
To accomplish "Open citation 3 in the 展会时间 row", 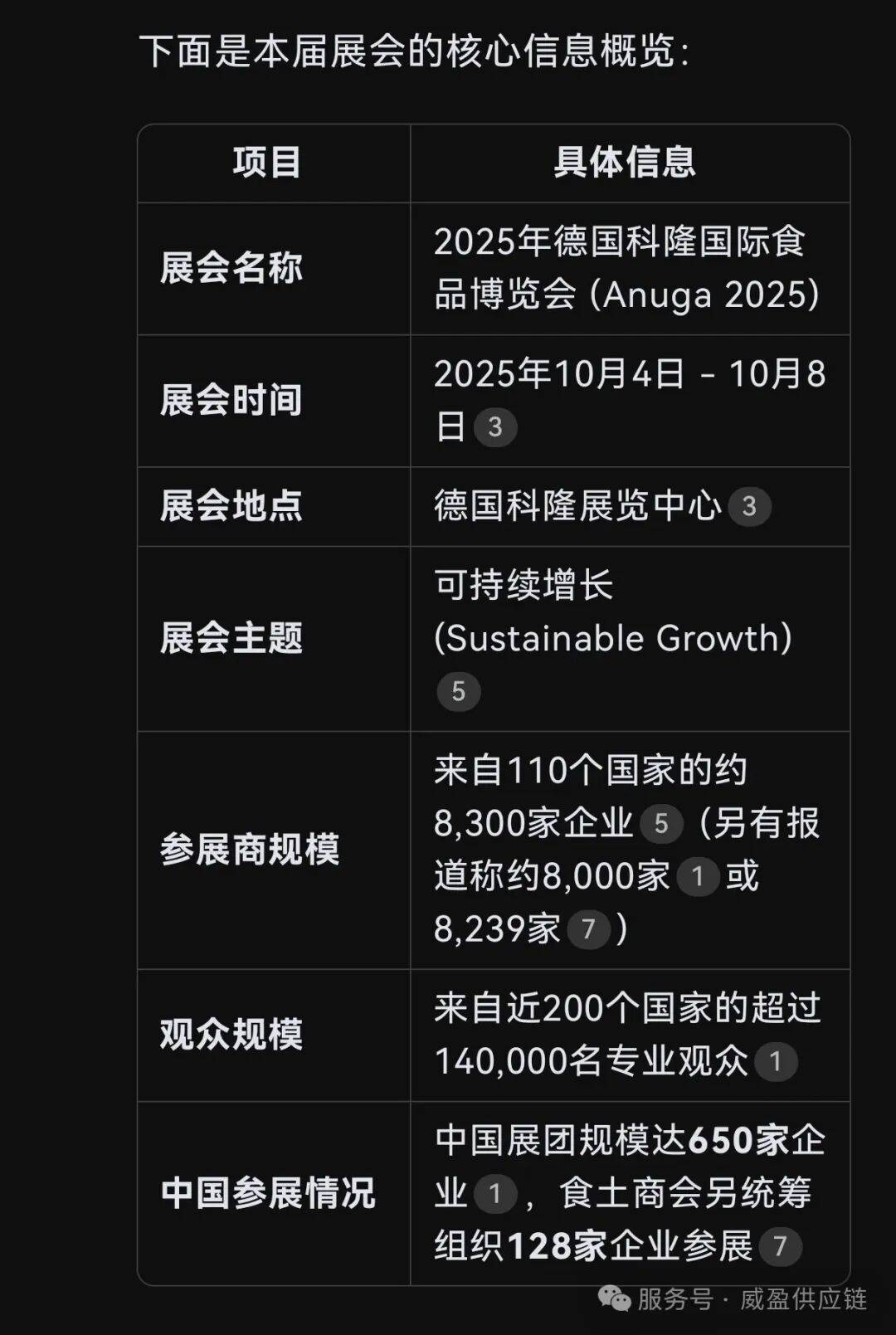I will 495,427.
